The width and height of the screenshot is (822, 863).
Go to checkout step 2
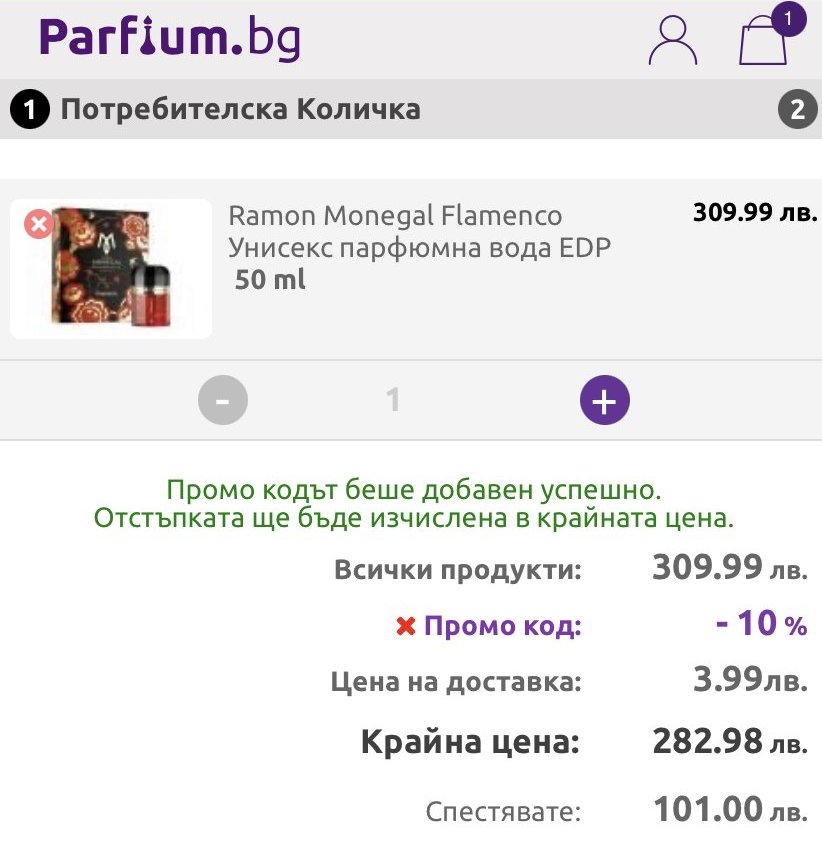click(797, 109)
